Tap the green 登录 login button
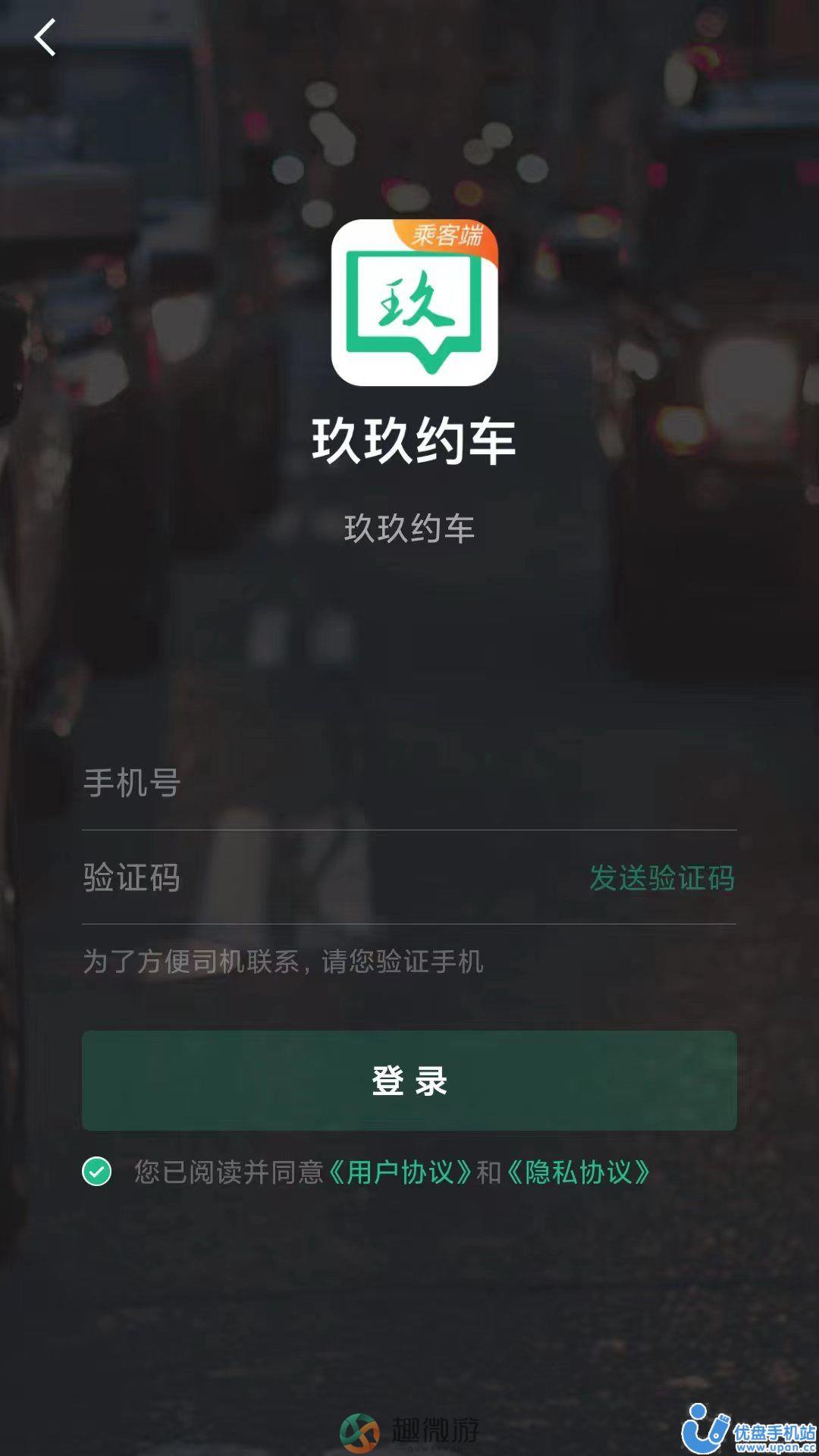 409,1080
